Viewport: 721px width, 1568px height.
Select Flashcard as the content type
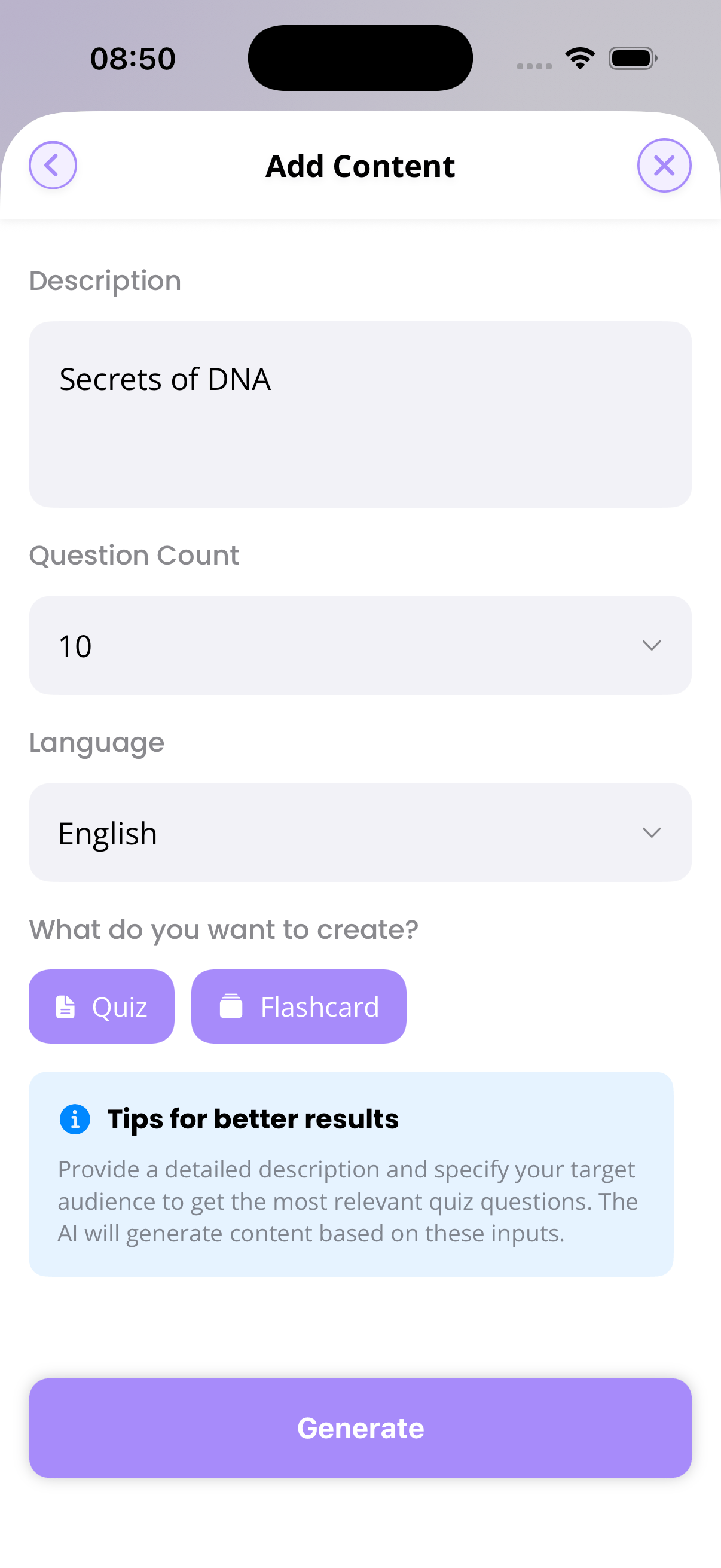click(298, 1006)
